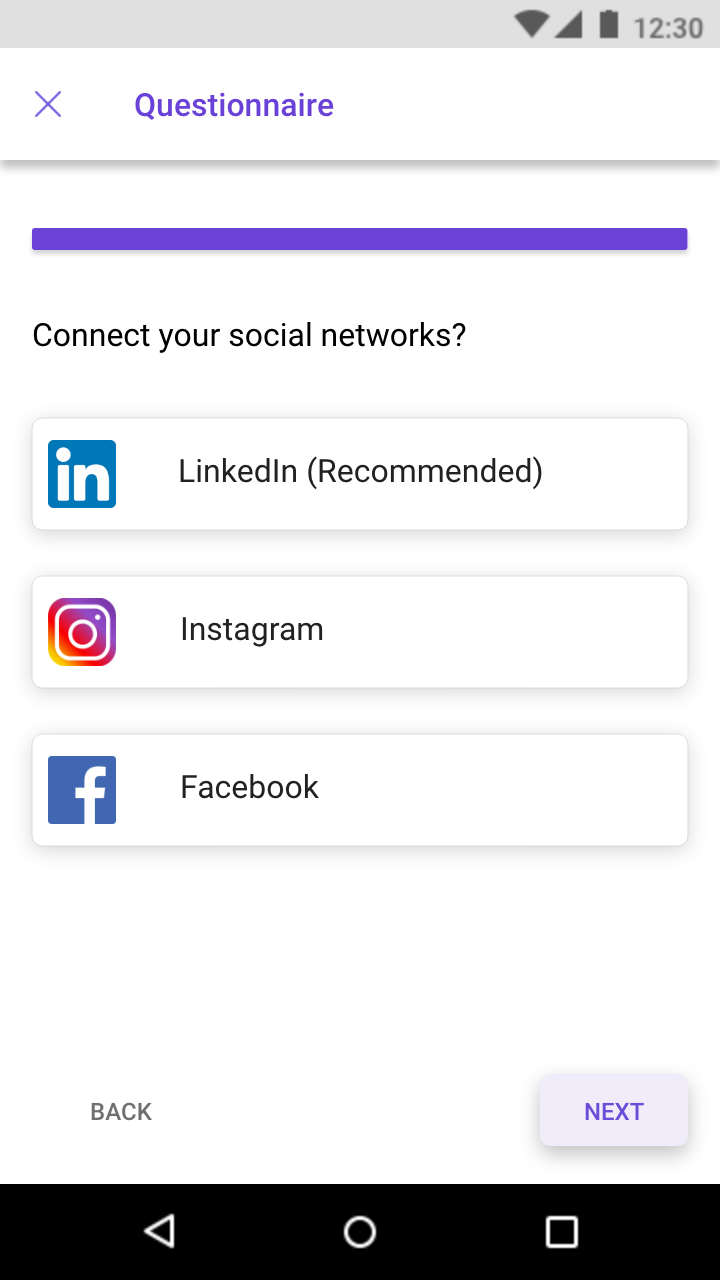Close the Questionnaire screen
Image resolution: width=720 pixels, height=1280 pixels.
pos(48,104)
